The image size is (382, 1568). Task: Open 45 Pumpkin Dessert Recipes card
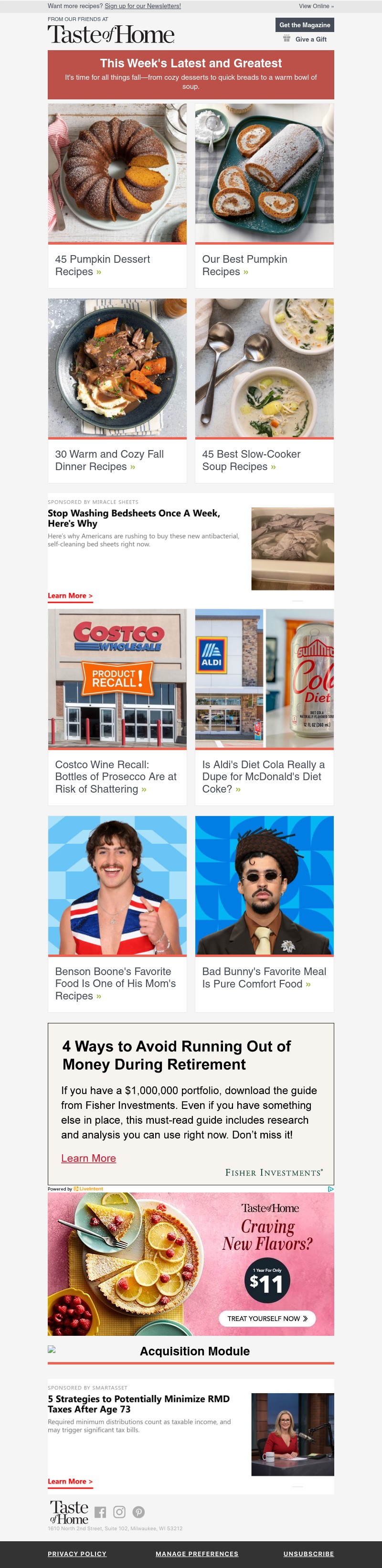[x=102, y=265]
